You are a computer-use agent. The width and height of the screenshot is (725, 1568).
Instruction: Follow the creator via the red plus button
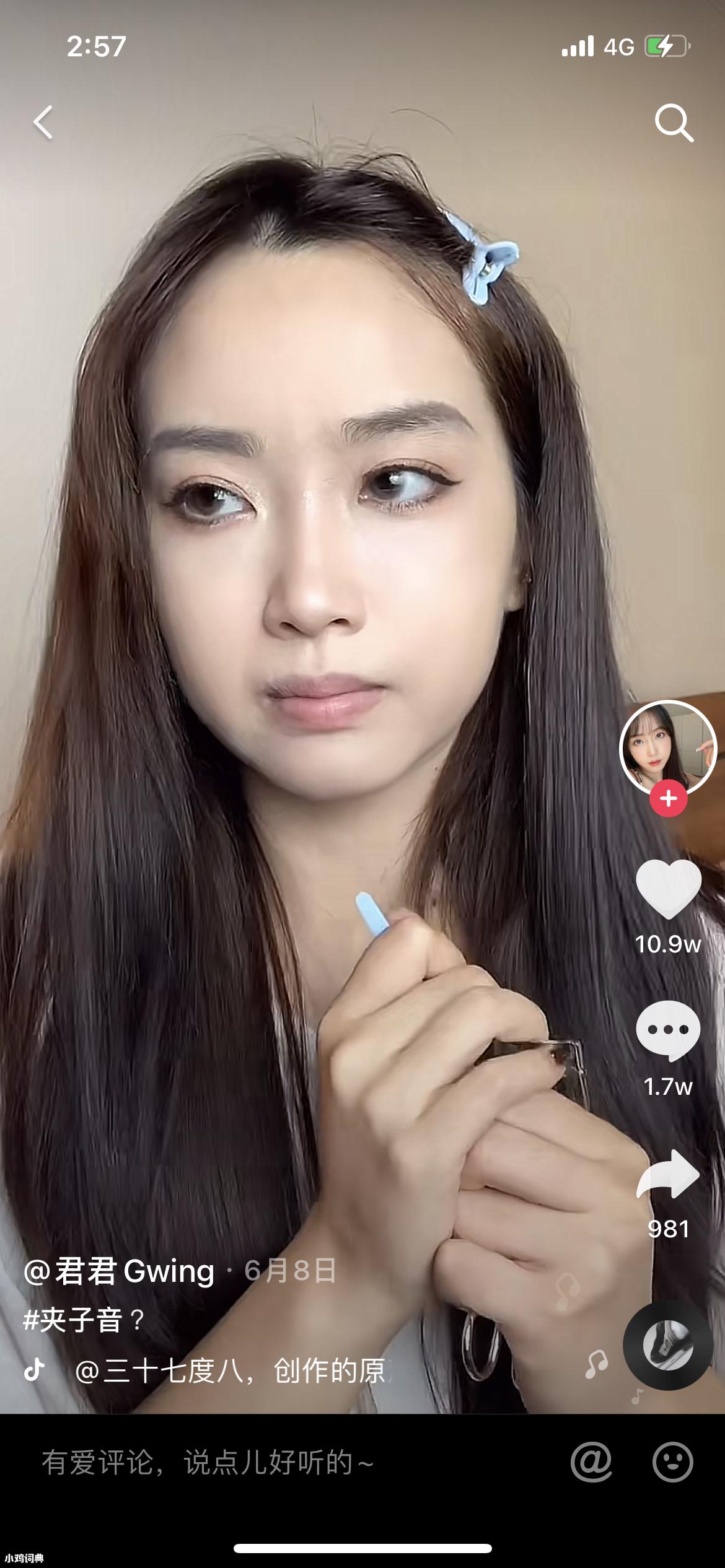pos(668,798)
